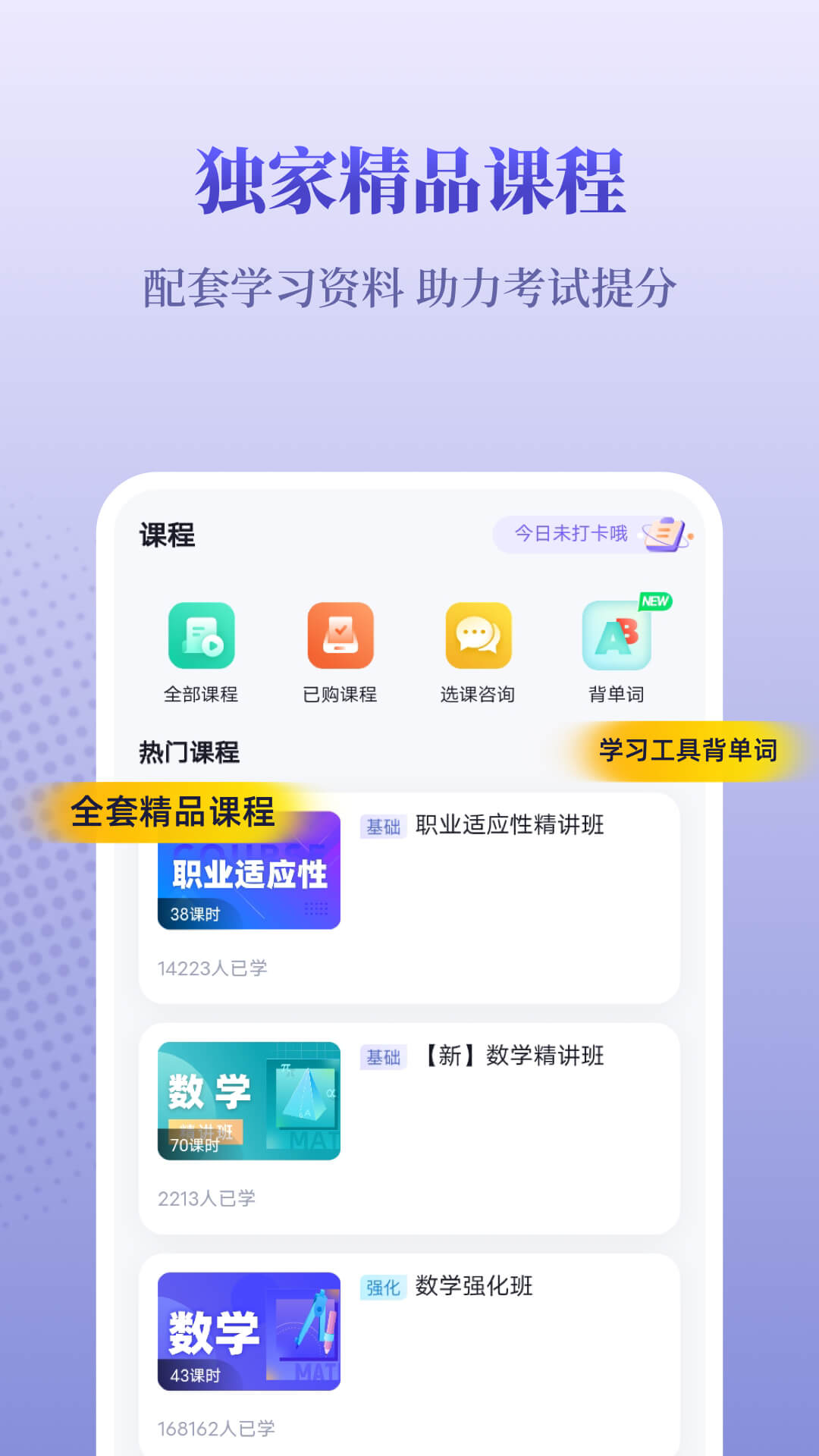Click the 职业适应性 course thumbnail

[248, 874]
